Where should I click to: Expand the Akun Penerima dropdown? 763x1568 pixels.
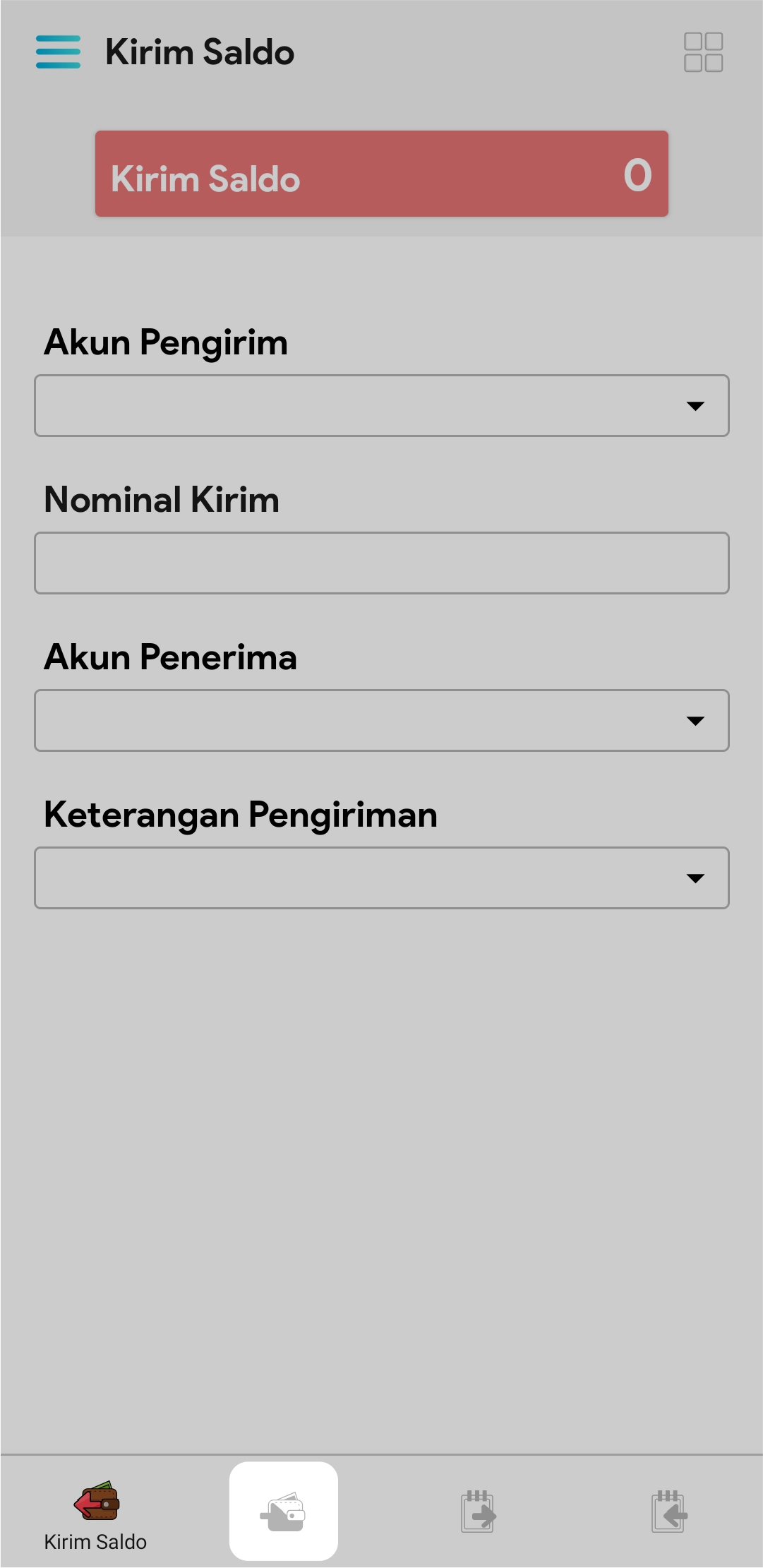pyautogui.click(x=381, y=721)
